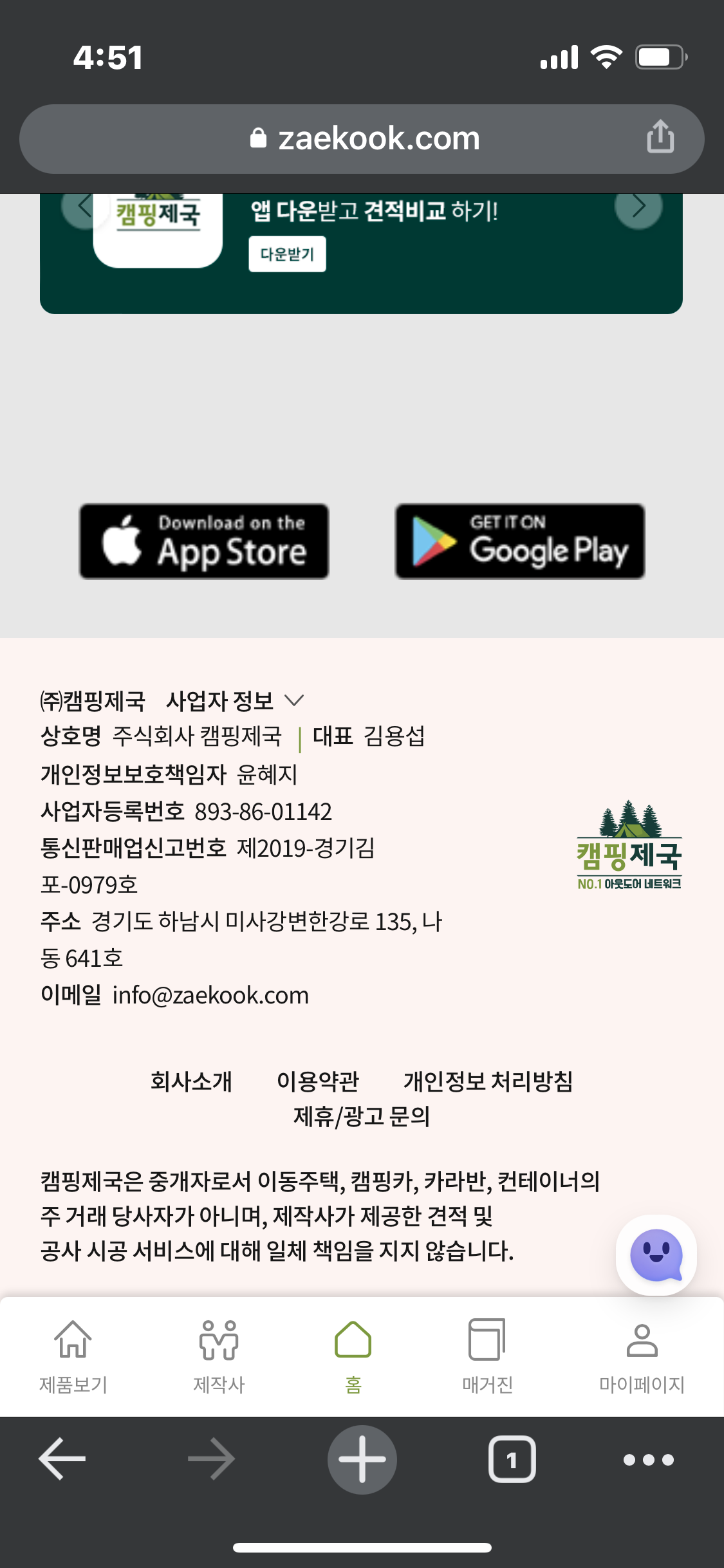The image size is (724, 1568).
Task: Tap the 다운받기 button in banner
Action: 287,254
